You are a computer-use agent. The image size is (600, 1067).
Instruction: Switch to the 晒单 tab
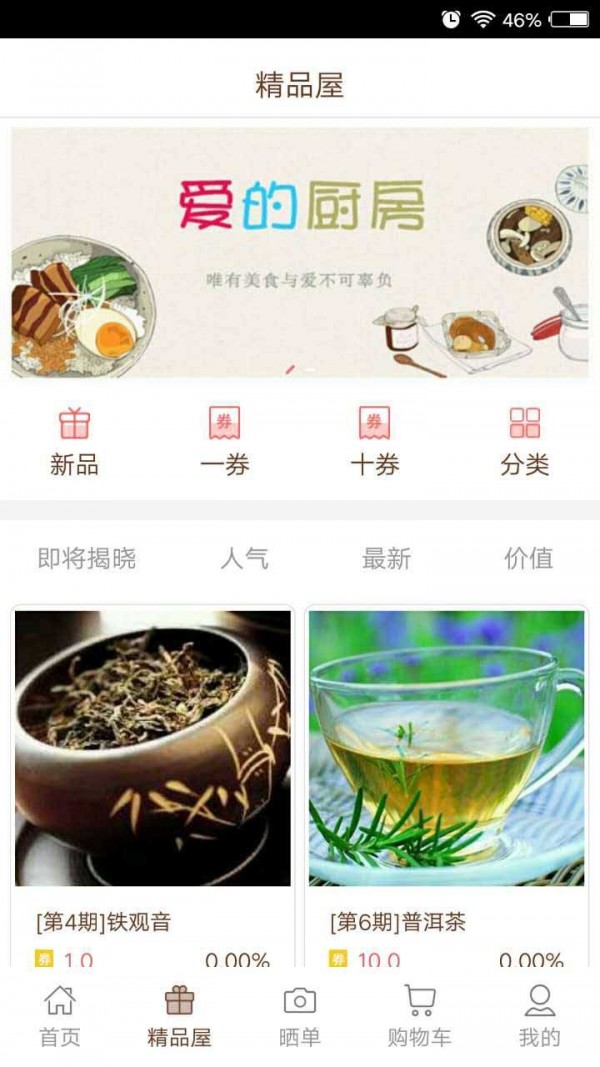click(x=300, y=1016)
